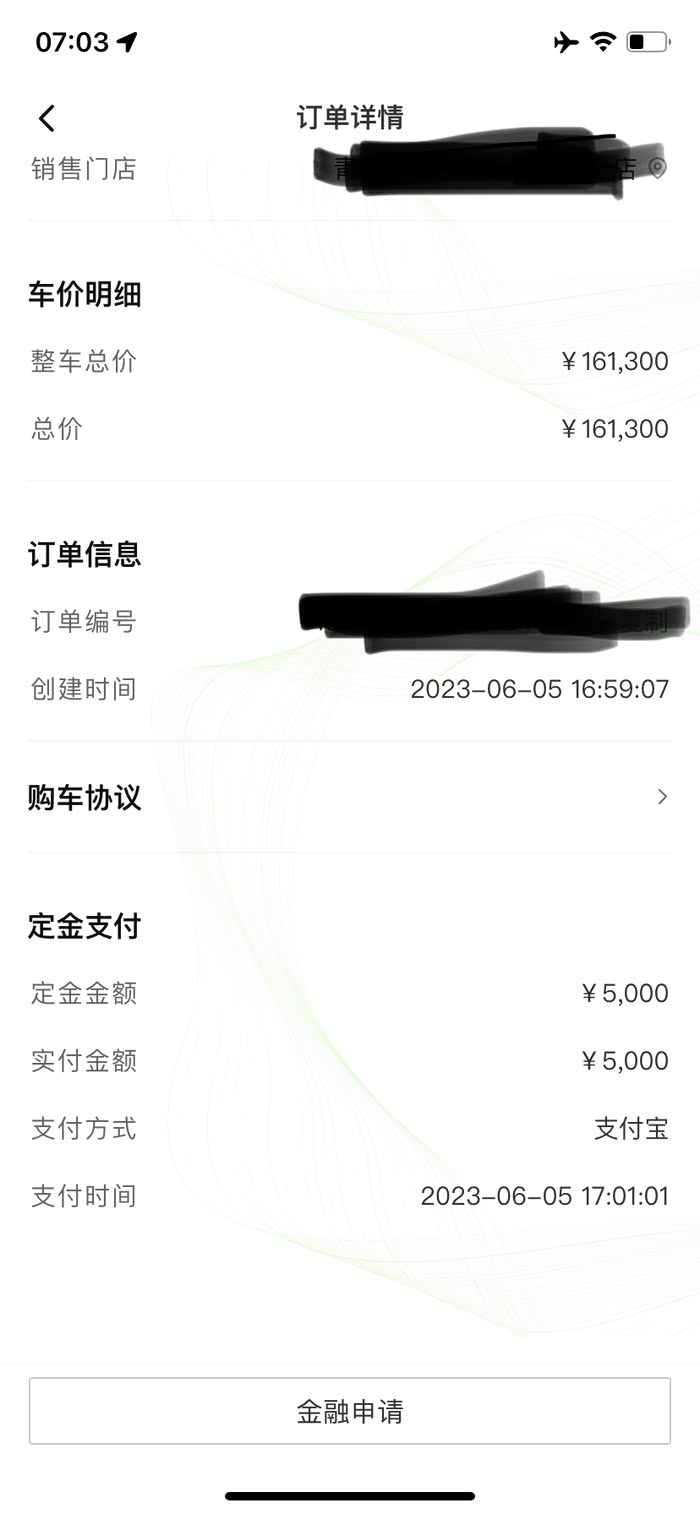Open the 购车协议 row
The height and width of the screenshot is (1514, 700).
point(349,797)
